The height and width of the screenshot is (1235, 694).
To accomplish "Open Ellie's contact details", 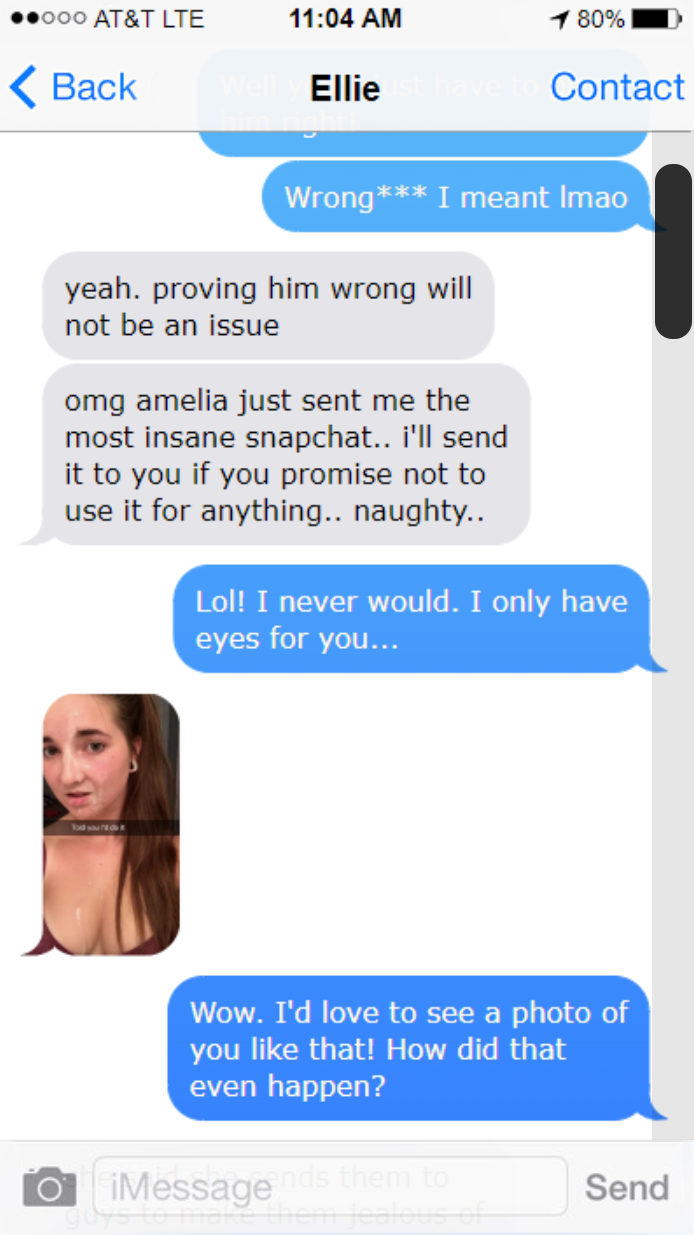I will 617,88.
